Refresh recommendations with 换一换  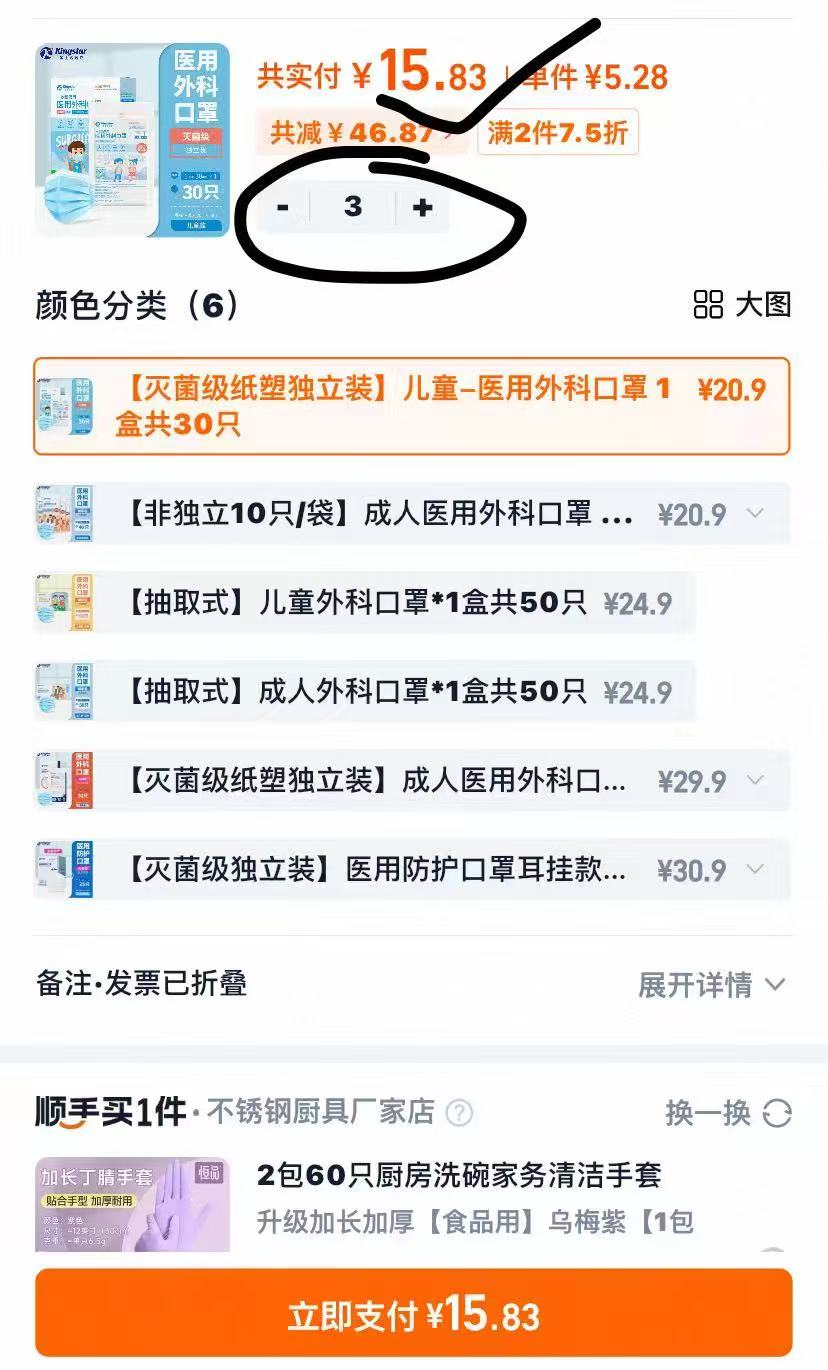tap(727, 1113)
